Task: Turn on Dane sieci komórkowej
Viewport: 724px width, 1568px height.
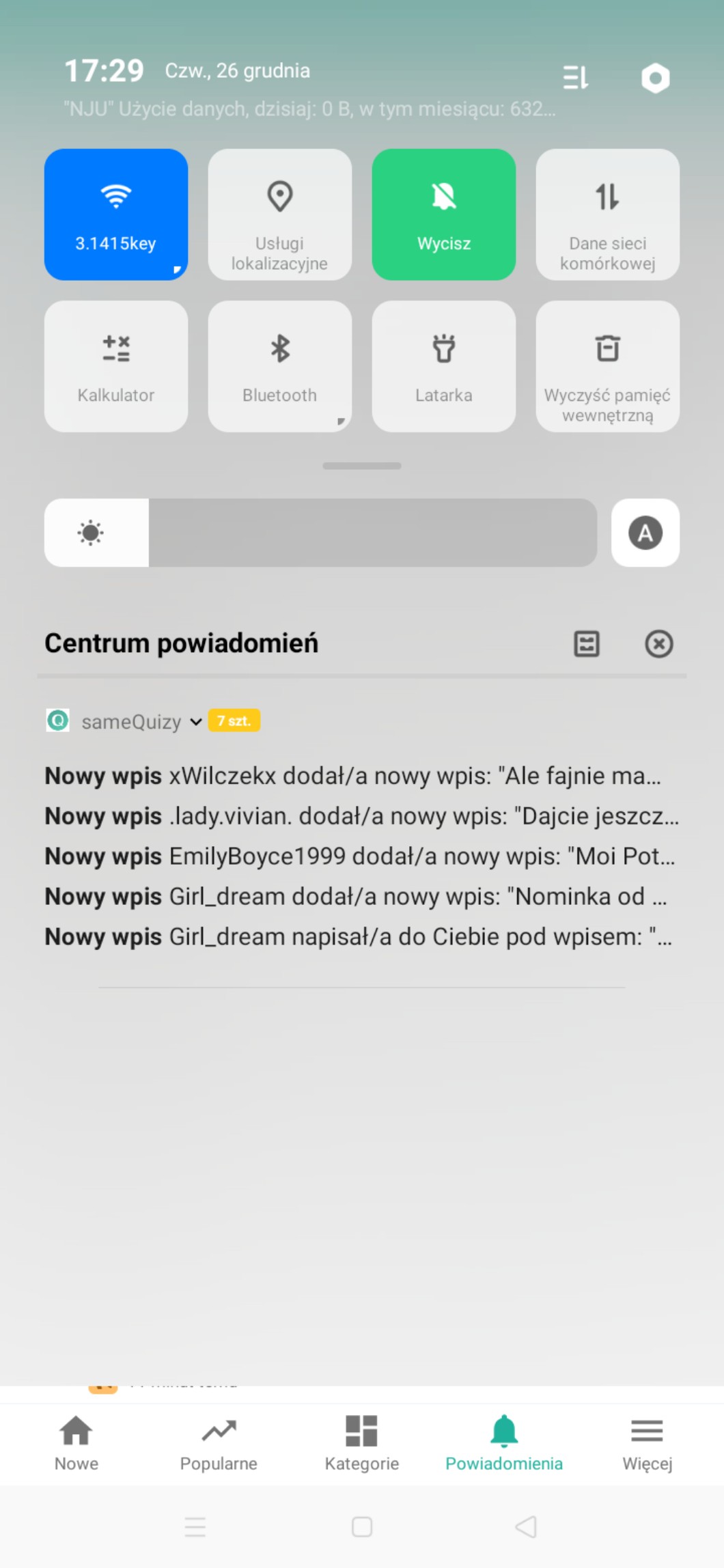Action: coord(607,214)
